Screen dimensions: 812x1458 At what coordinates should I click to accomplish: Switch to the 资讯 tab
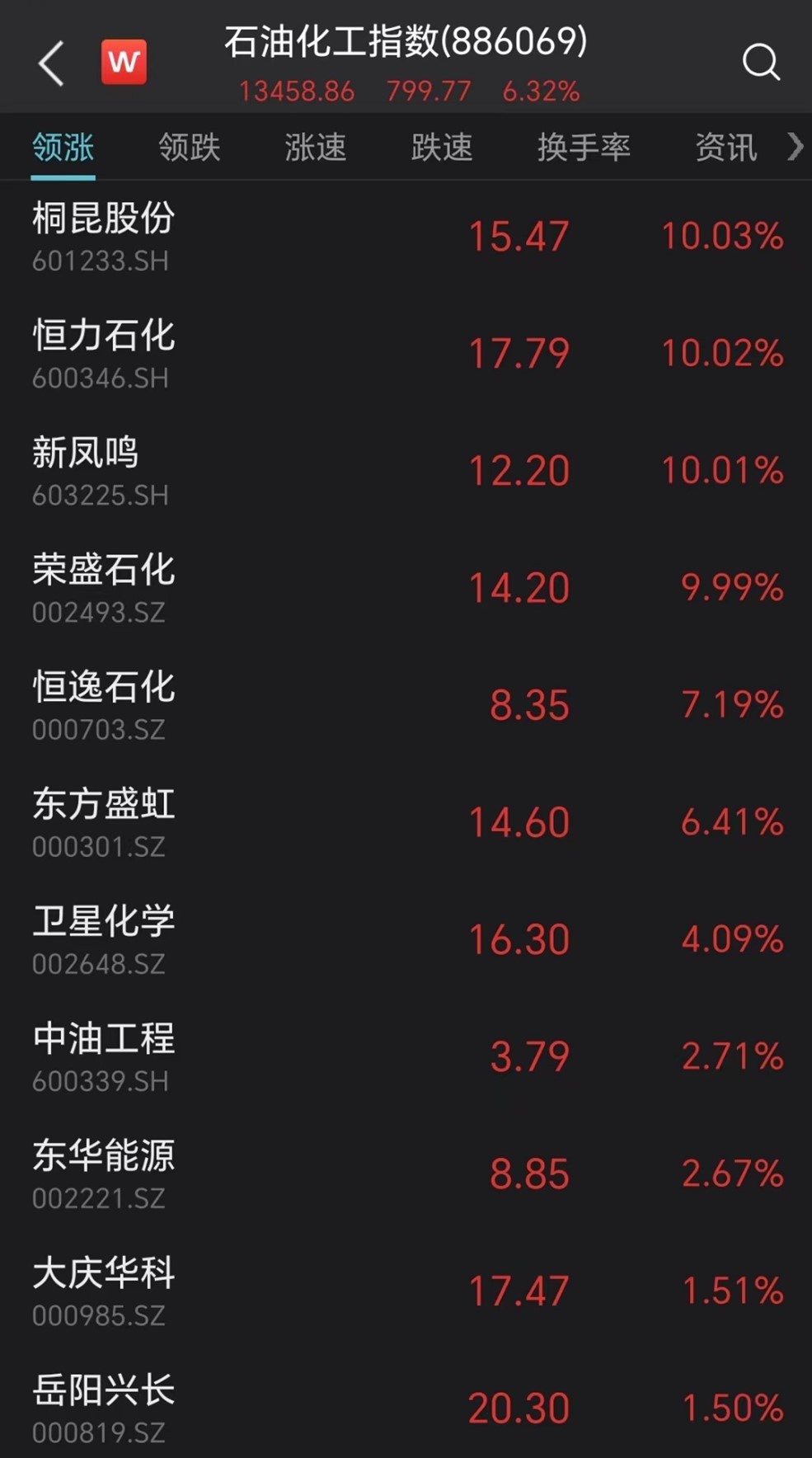725,148
